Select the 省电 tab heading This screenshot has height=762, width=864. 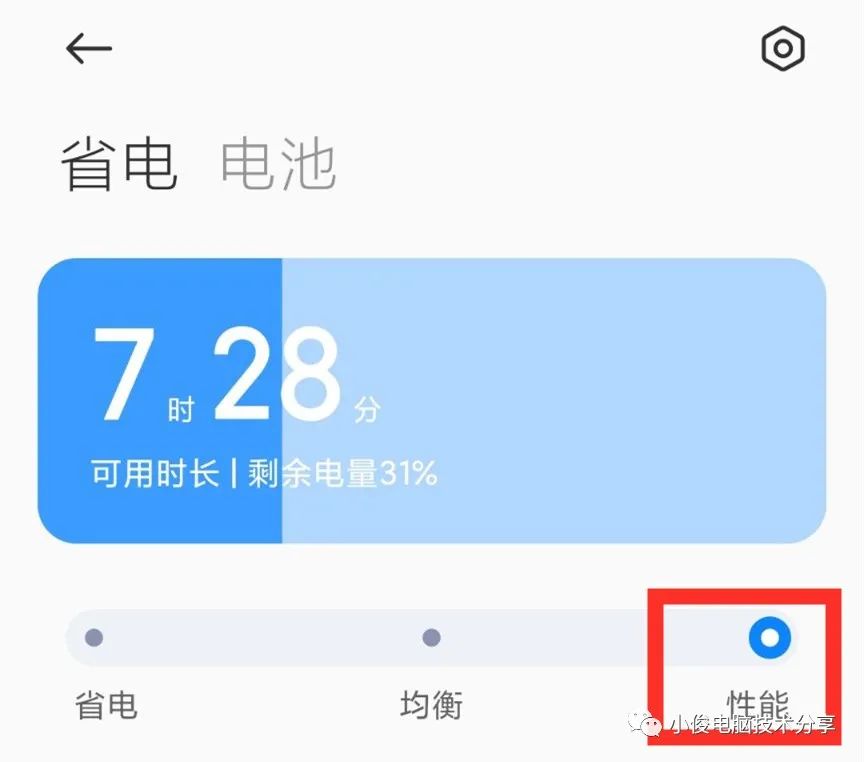point(118,165)
